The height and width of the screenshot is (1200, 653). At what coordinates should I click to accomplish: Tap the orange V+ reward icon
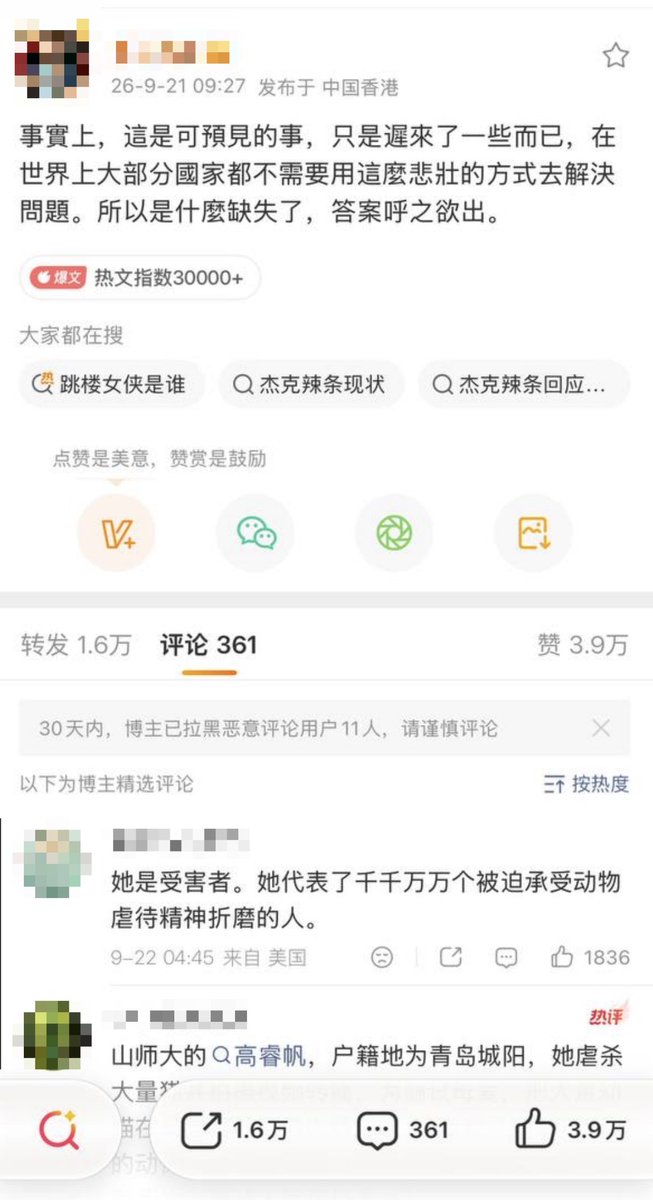[x=116, y=533]
